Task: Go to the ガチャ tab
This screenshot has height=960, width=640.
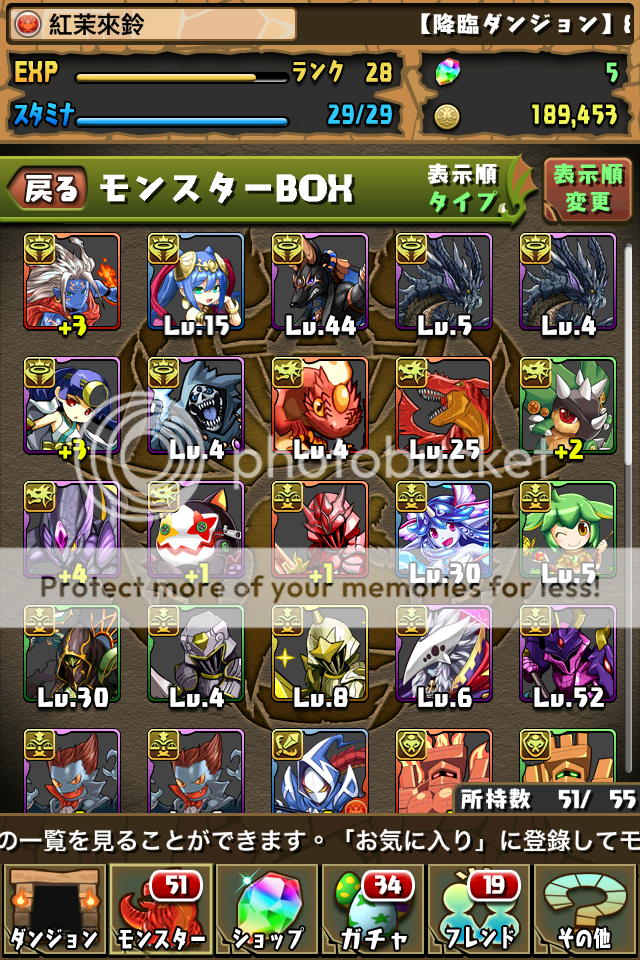Action: pos(373,910)
